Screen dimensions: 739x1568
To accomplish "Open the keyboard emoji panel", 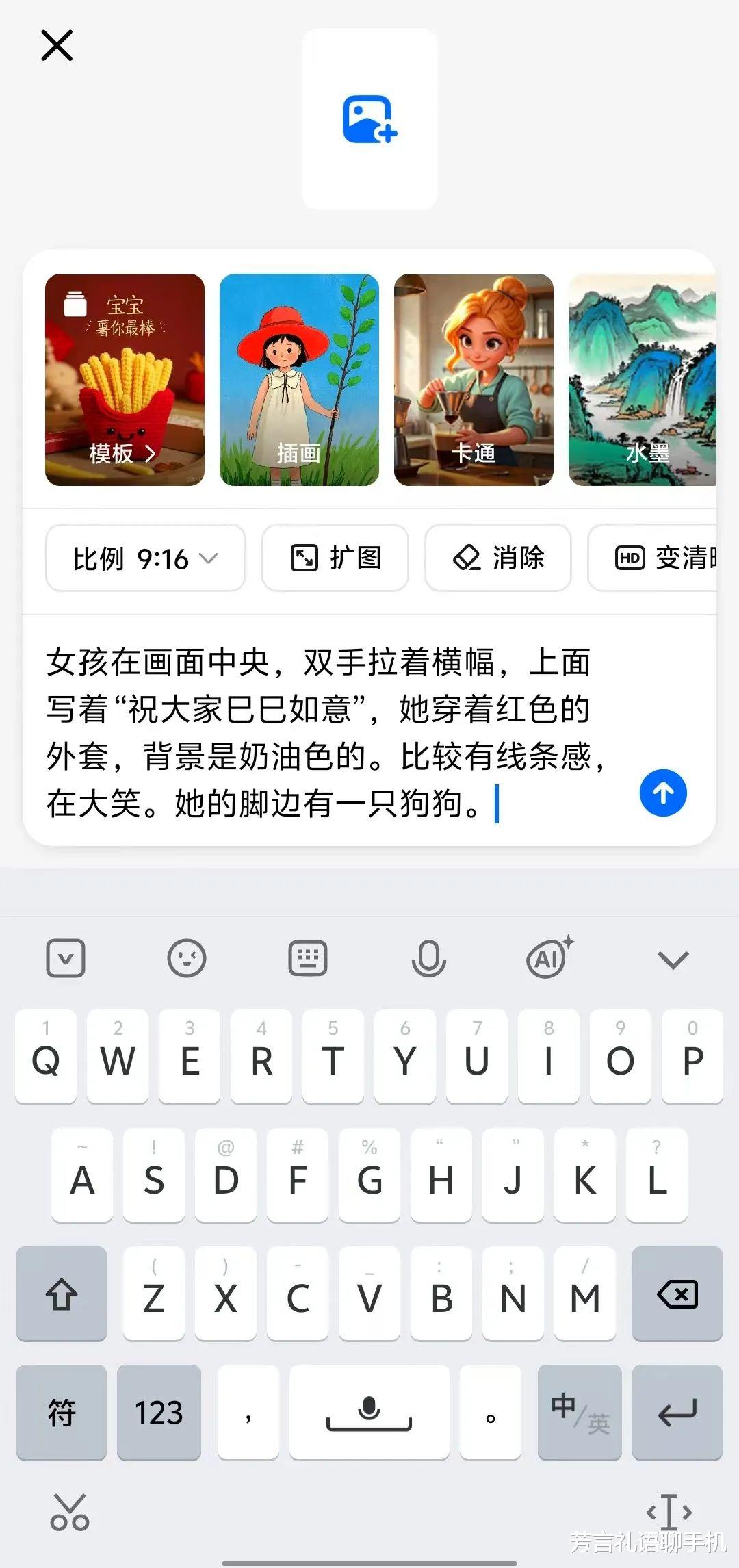I will coord(187,957).
